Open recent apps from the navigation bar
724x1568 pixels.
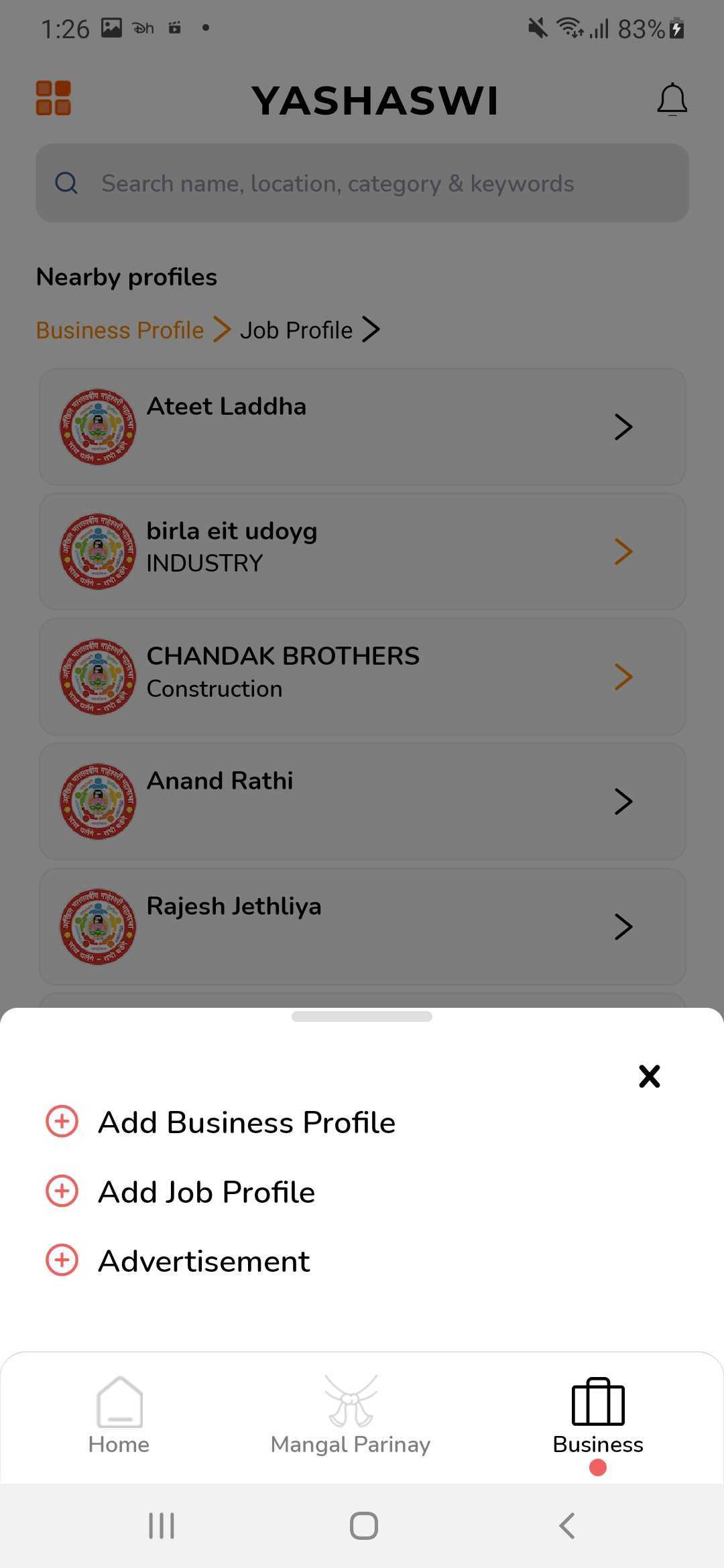pos(162,1526)
